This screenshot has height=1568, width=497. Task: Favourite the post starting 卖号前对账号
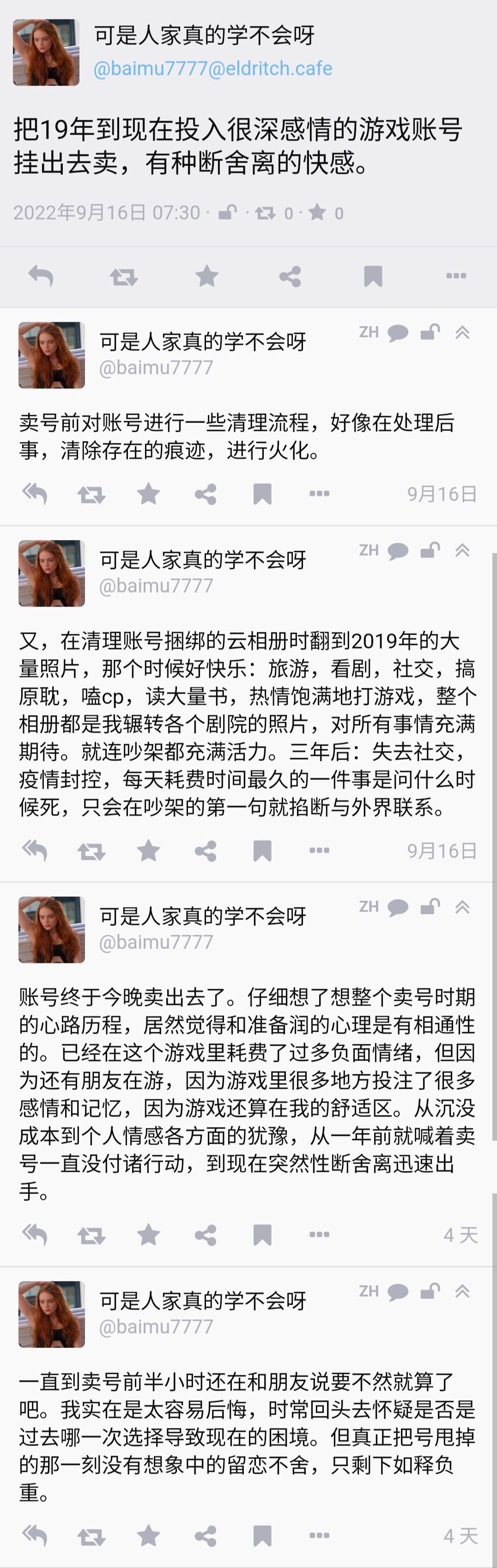[148, 494]
